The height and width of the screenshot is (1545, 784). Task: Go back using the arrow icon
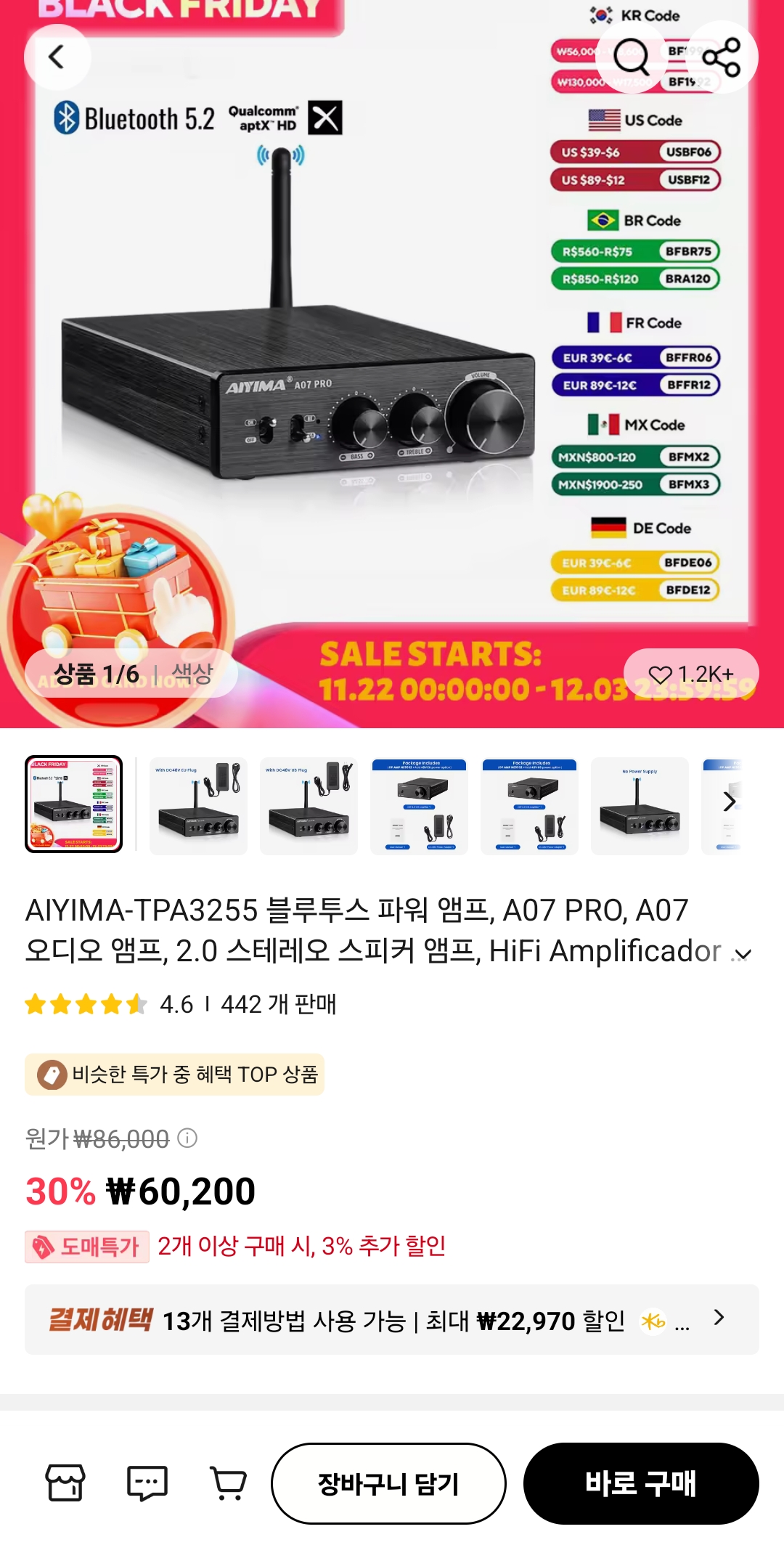tap(57, 57)
